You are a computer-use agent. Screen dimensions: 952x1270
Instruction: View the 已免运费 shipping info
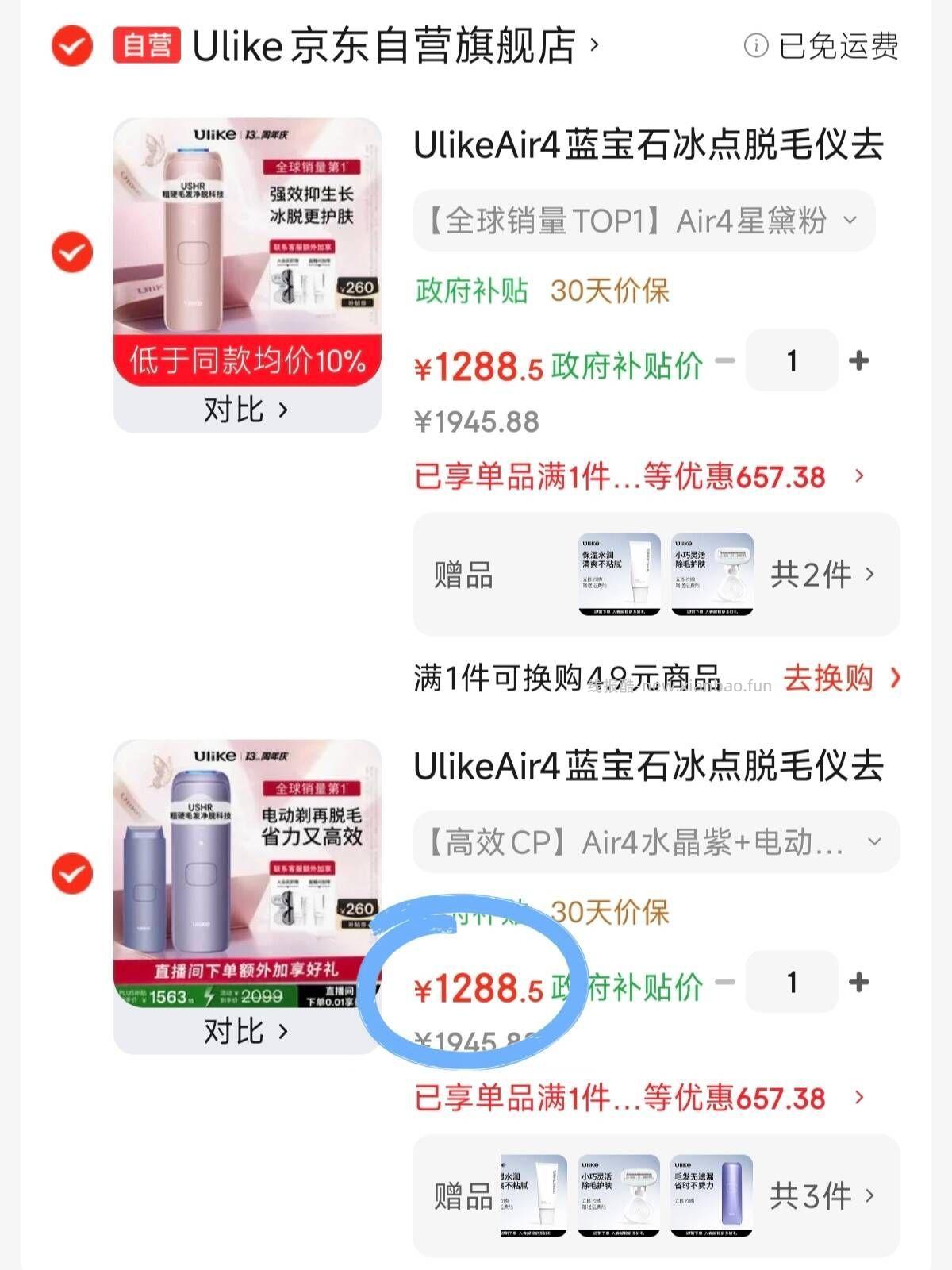822,46
